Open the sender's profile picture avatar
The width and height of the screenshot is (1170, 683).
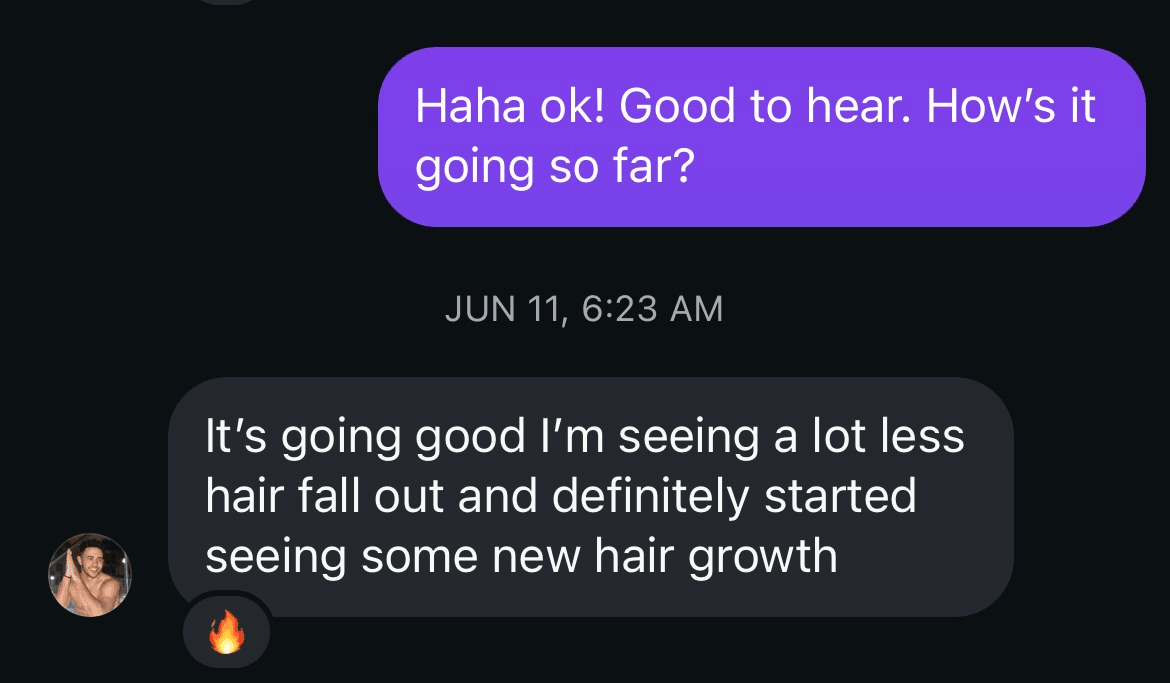[90, 574]
